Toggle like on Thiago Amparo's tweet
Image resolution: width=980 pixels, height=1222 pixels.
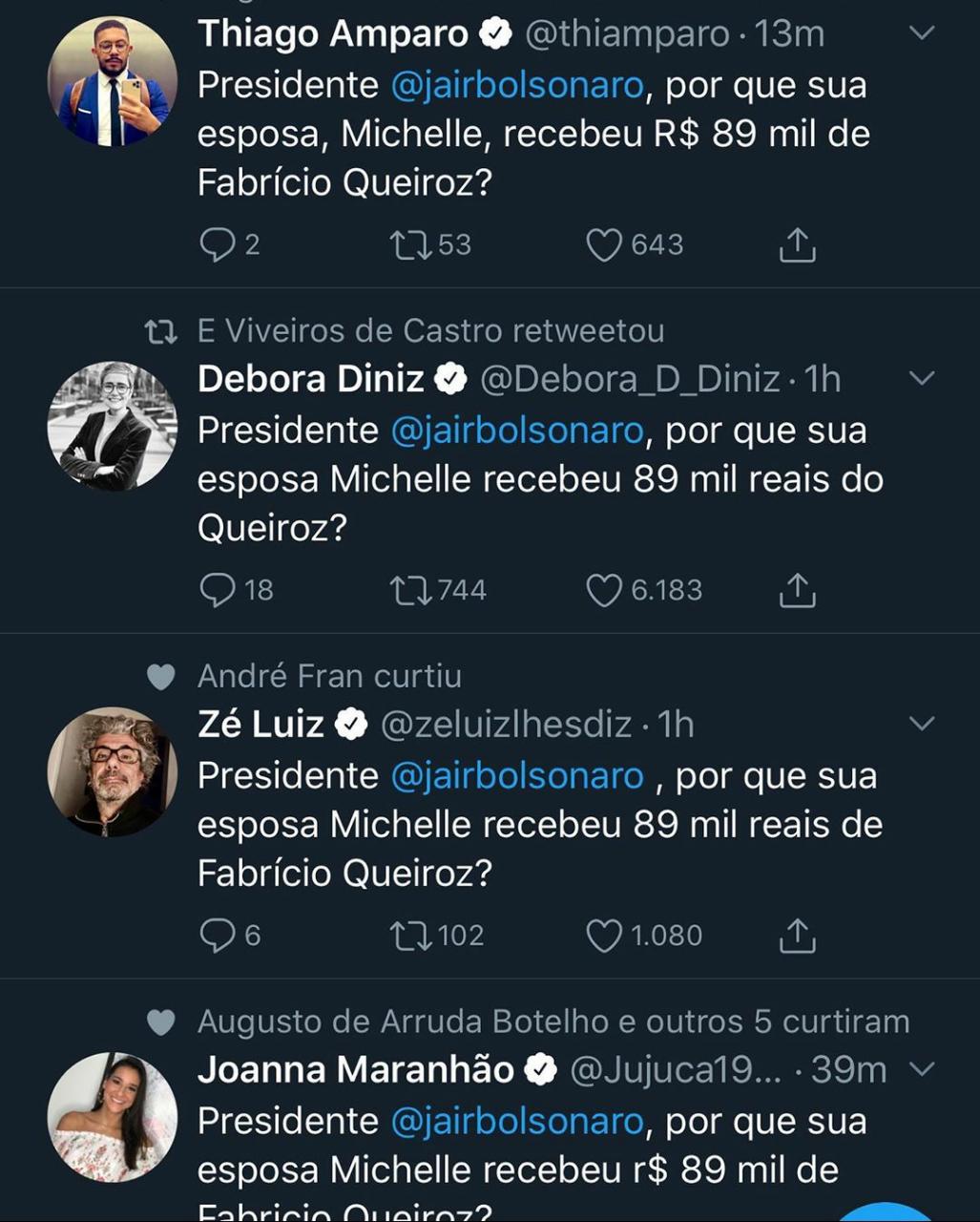pos(607,243)
